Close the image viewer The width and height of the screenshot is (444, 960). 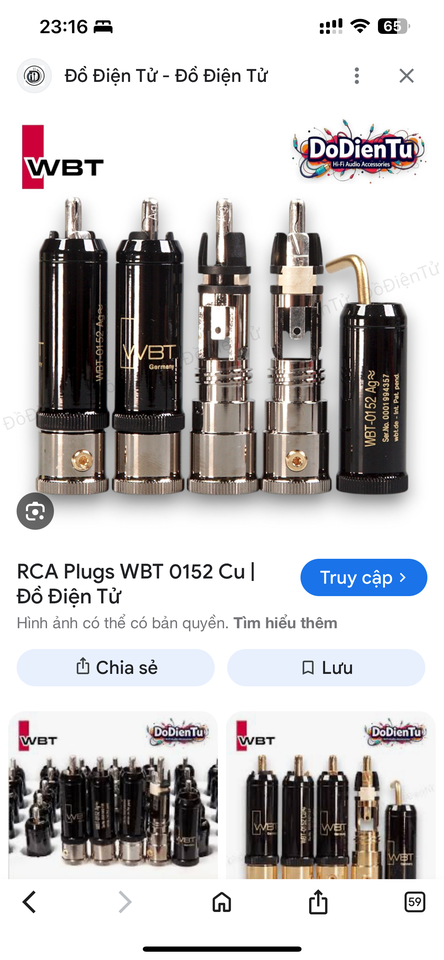coord(407,76)
